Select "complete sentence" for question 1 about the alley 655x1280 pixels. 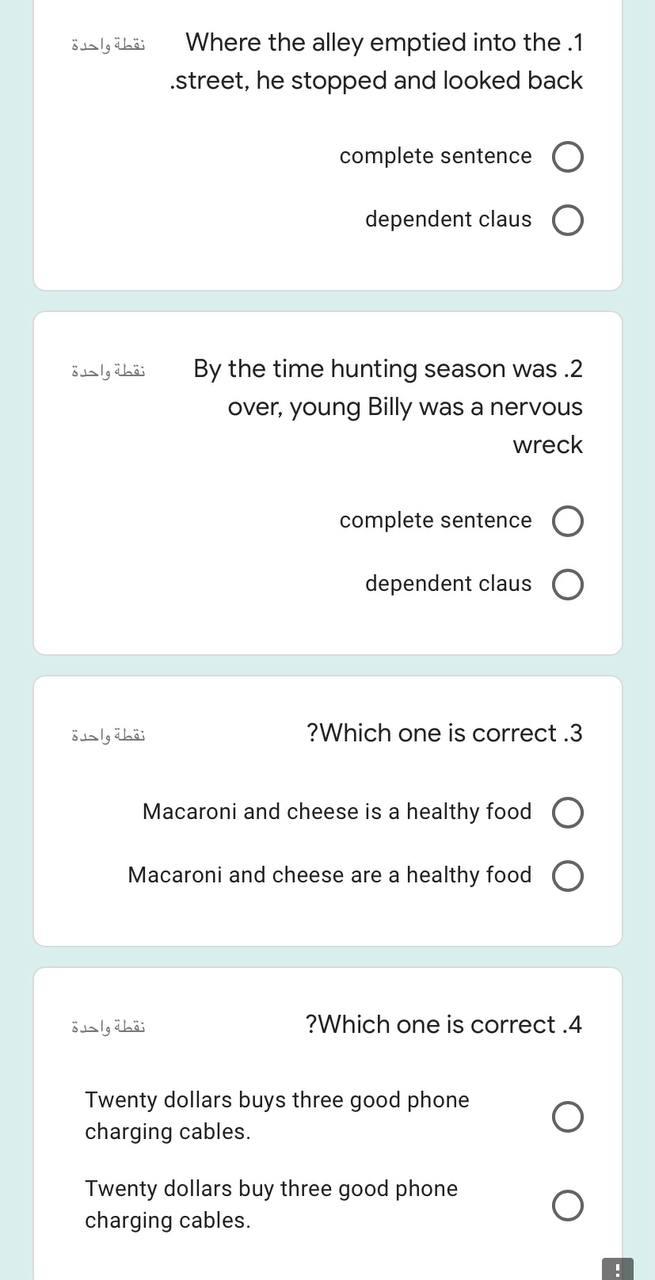point(568,157)
